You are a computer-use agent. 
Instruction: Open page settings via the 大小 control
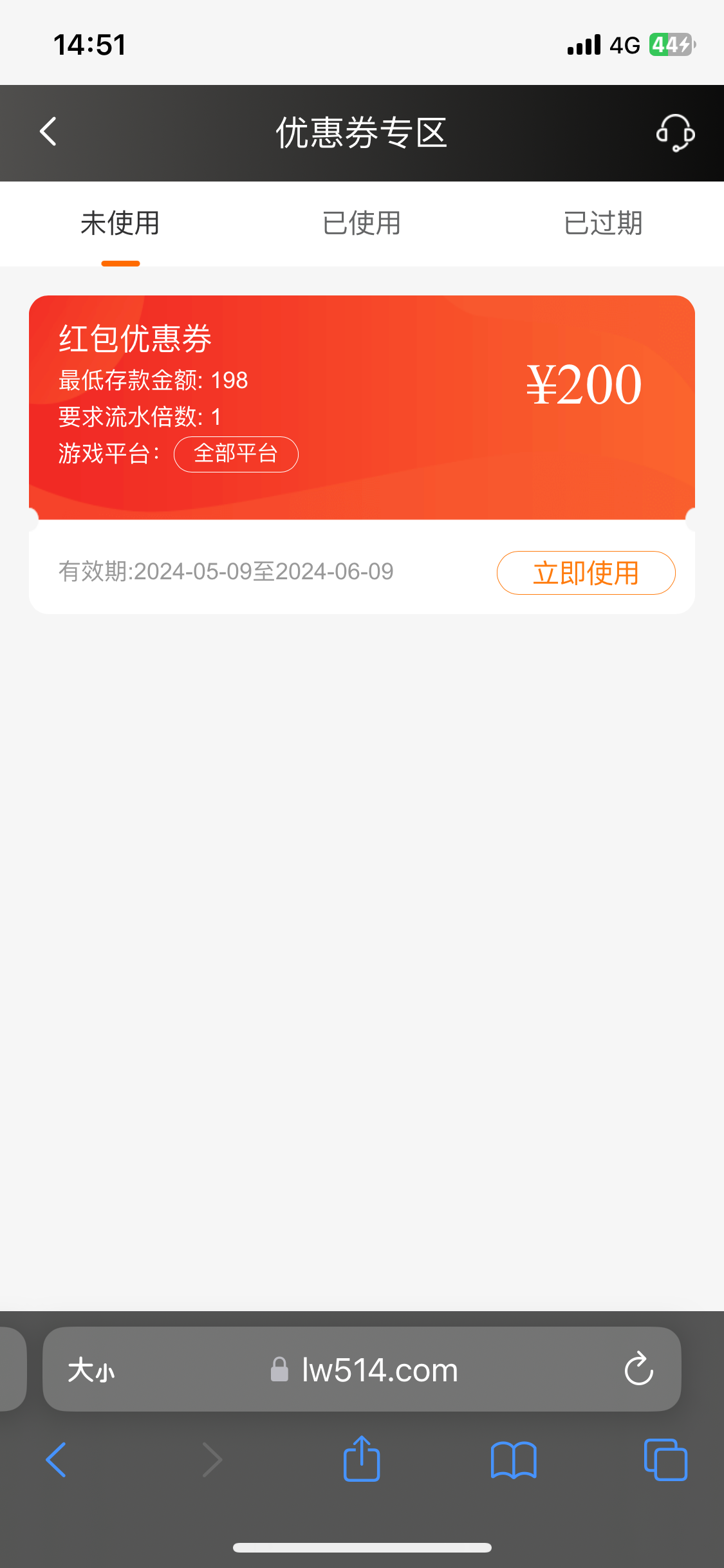[x=90, y=1370]
